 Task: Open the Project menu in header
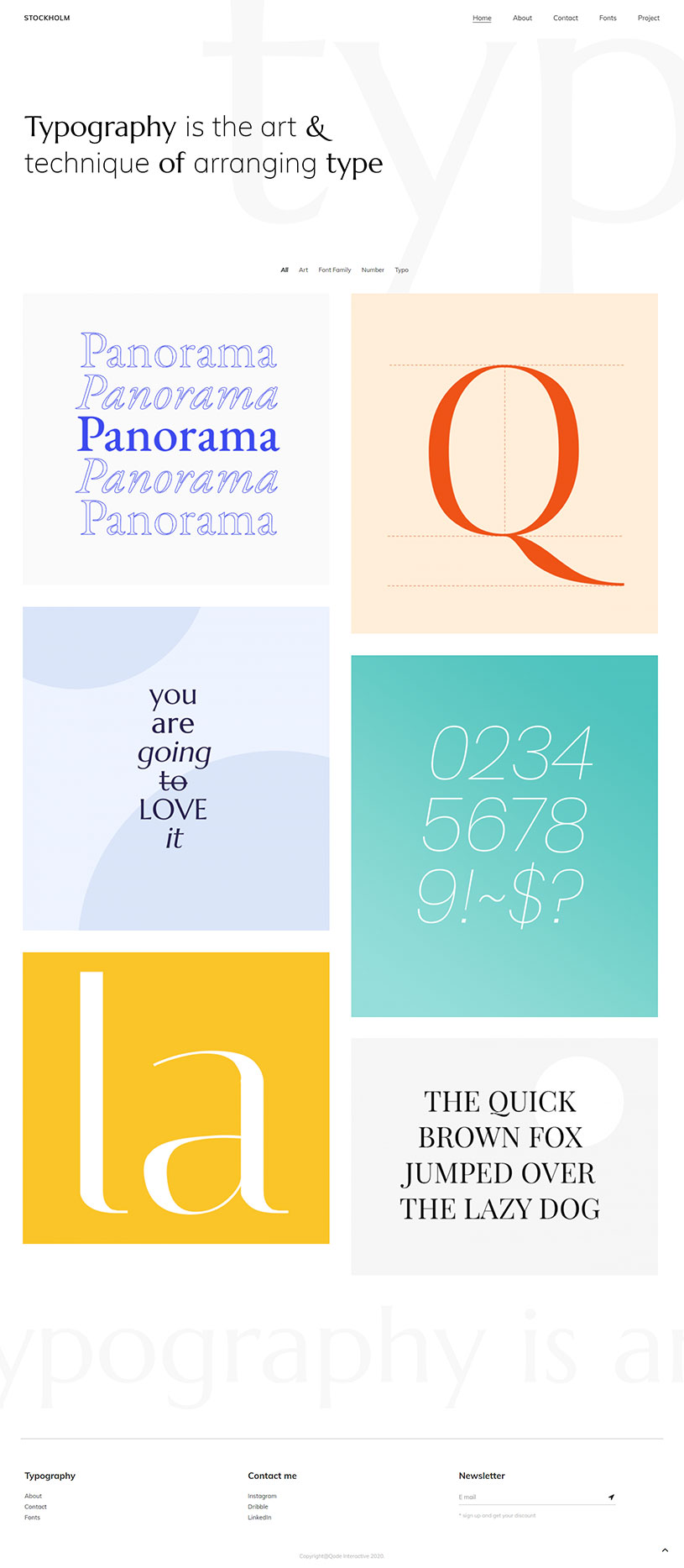[x=648, y=18]
